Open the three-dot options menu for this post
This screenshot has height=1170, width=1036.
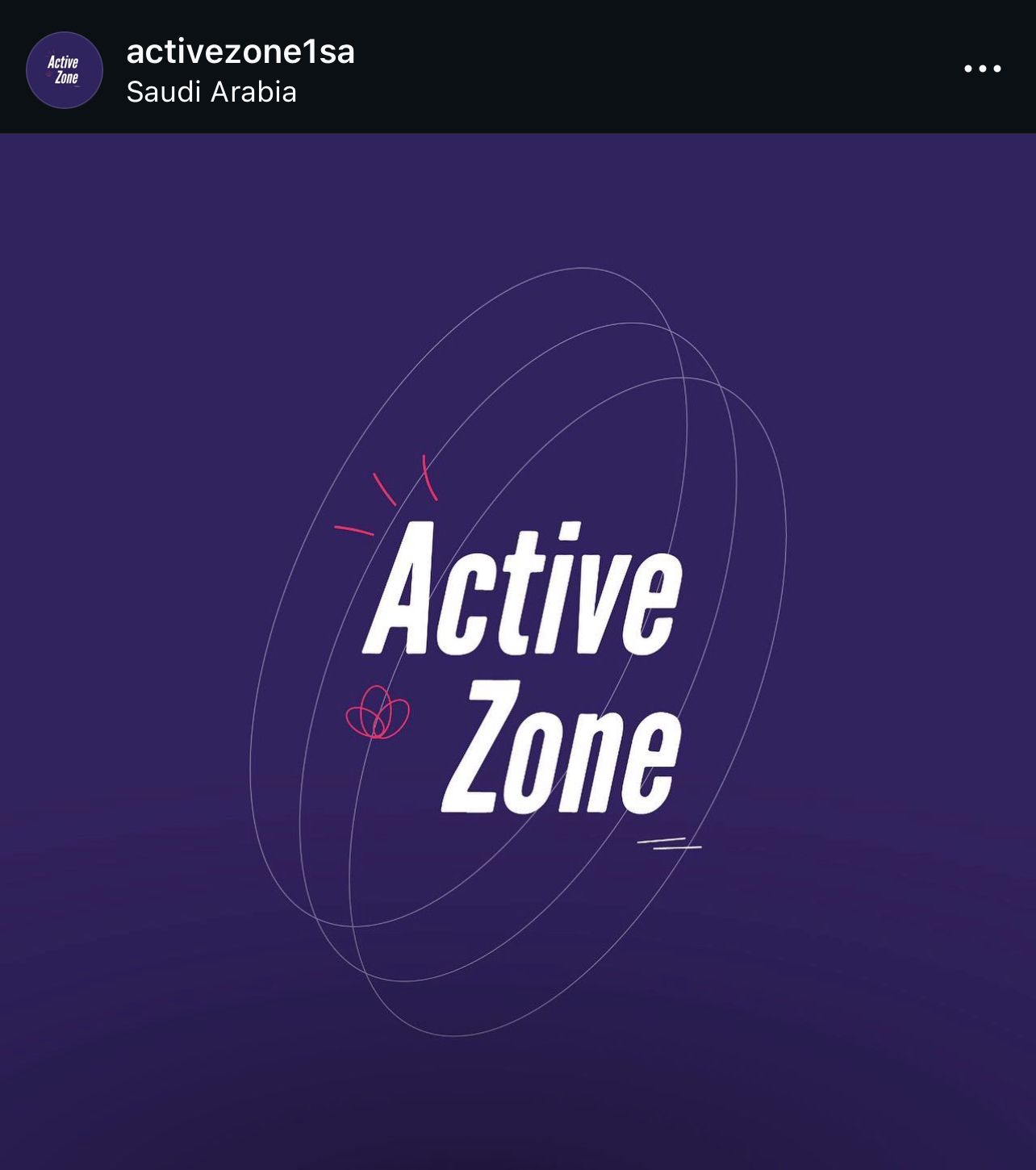click(x=982, y=69)
